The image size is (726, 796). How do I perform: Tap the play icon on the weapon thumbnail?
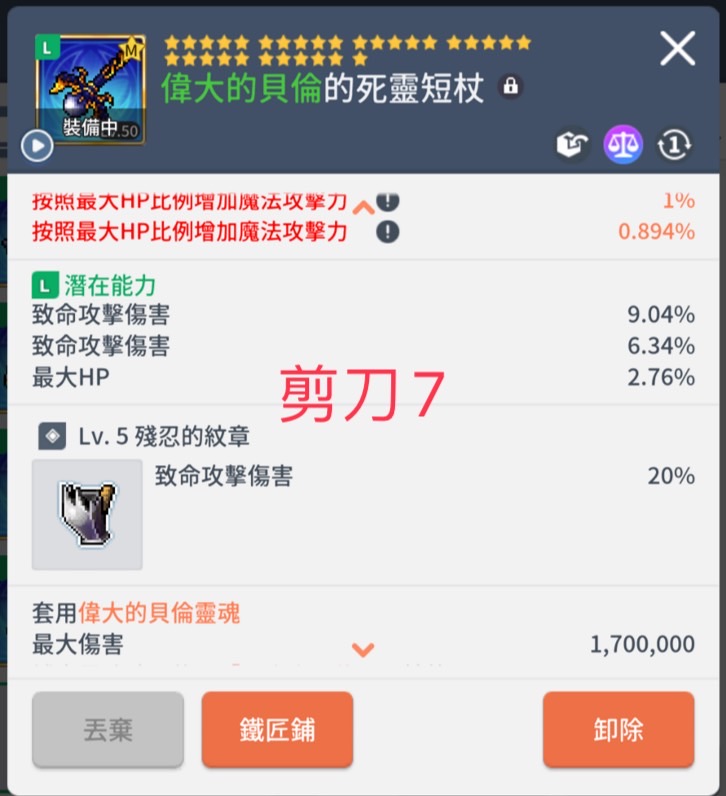coord(37,147)
